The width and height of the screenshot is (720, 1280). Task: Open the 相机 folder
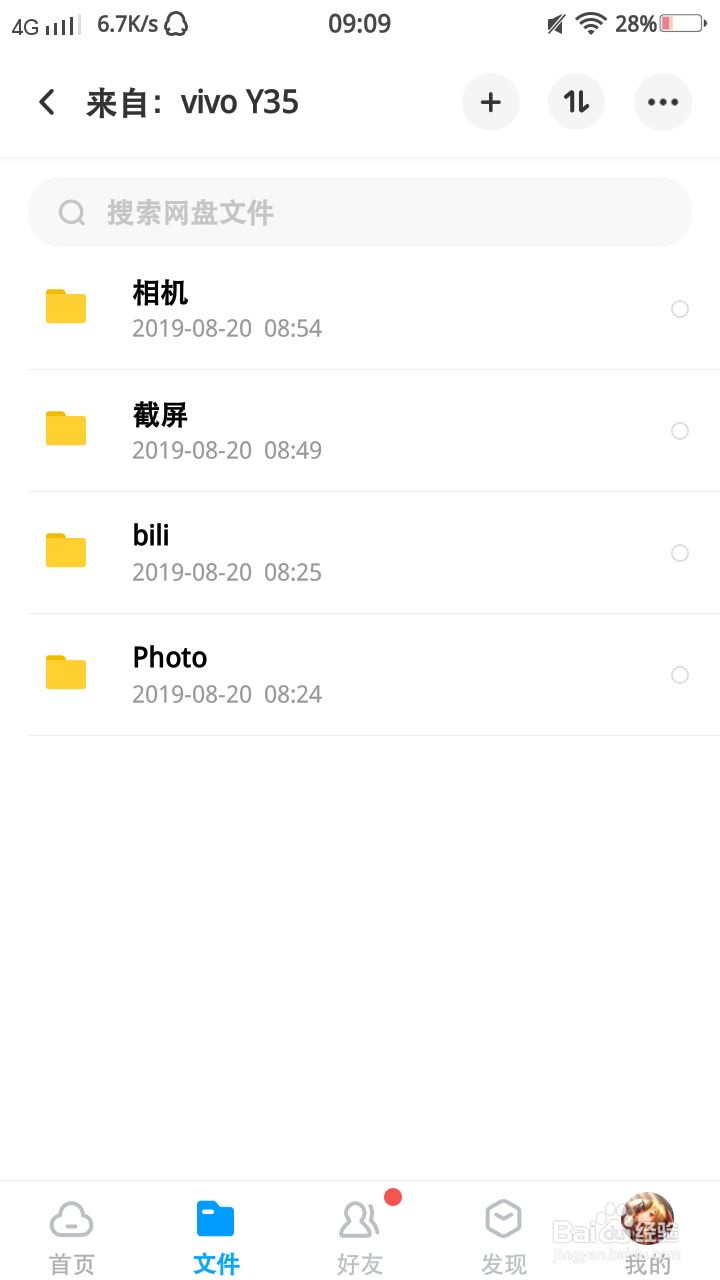(300, 309)
